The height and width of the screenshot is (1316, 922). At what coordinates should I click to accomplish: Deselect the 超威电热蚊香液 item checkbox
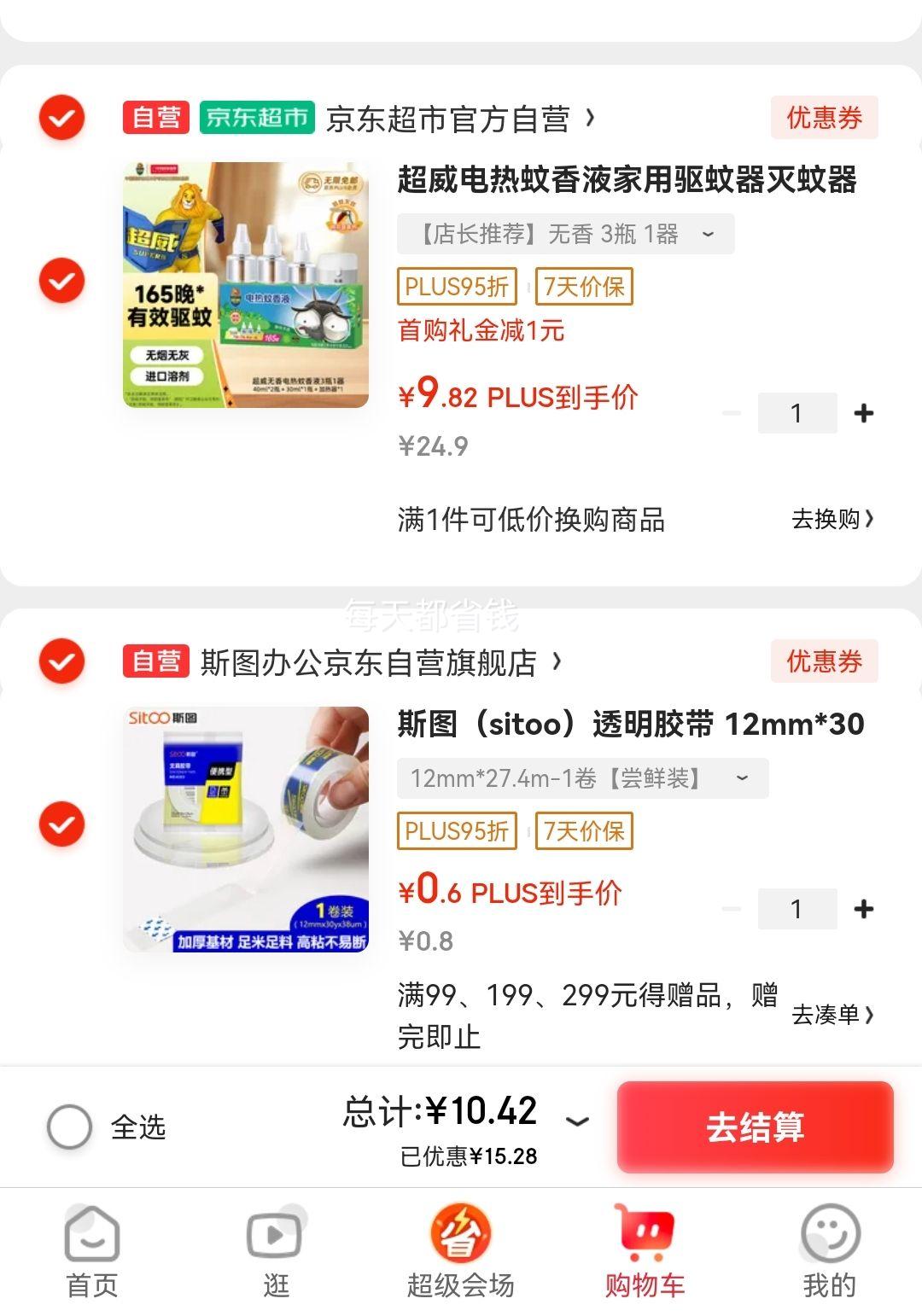coord(61,280)
